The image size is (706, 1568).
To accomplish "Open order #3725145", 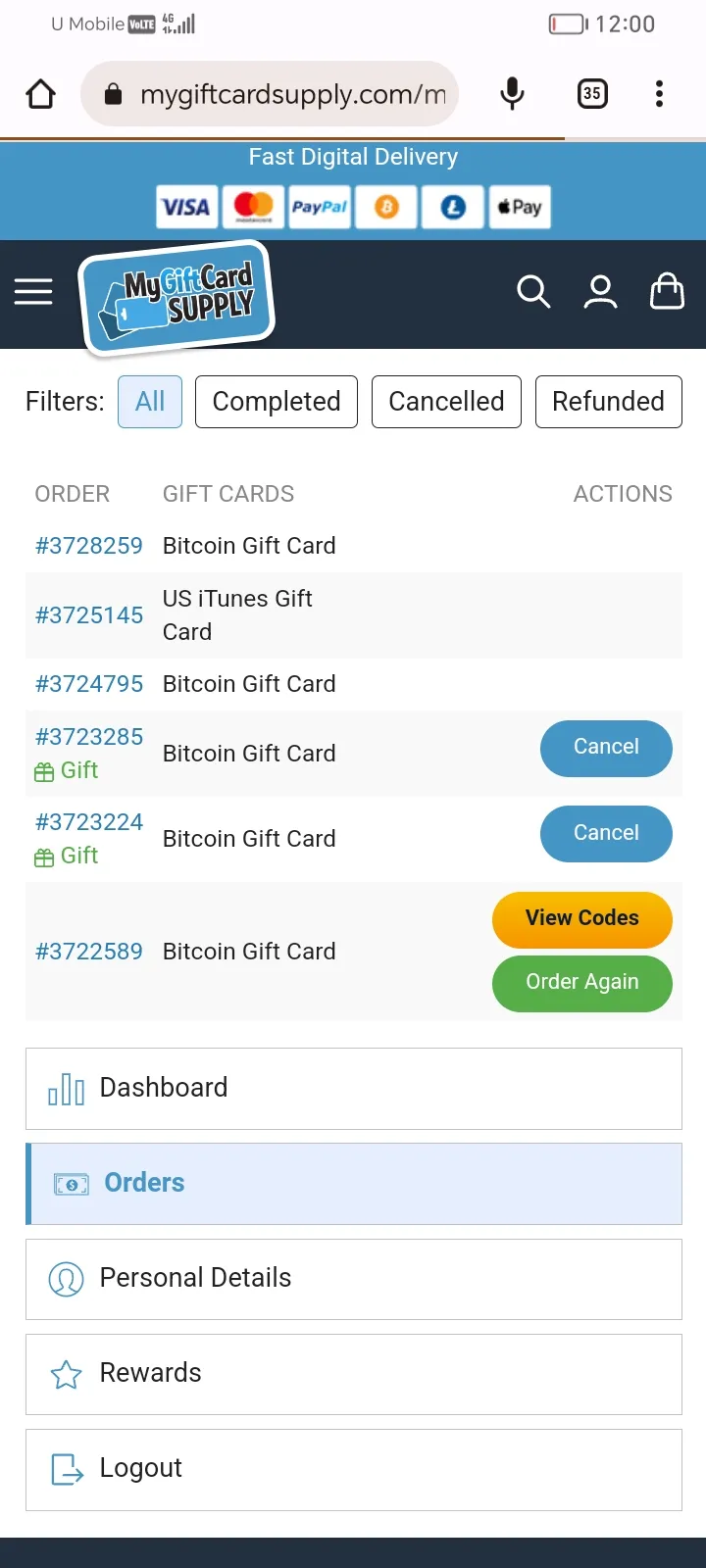I will (x=89, y=615).
